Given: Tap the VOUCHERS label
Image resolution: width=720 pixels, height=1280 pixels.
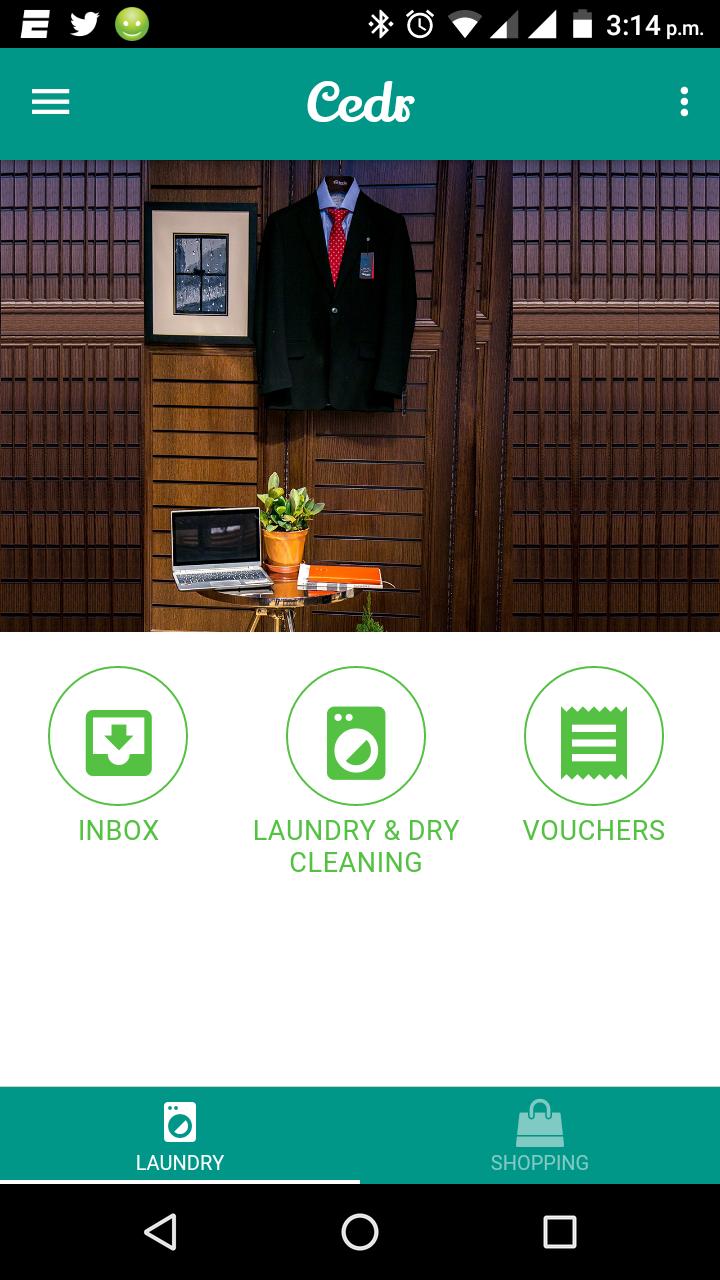Looking at the screenshot, I should [x=594, y=830].
